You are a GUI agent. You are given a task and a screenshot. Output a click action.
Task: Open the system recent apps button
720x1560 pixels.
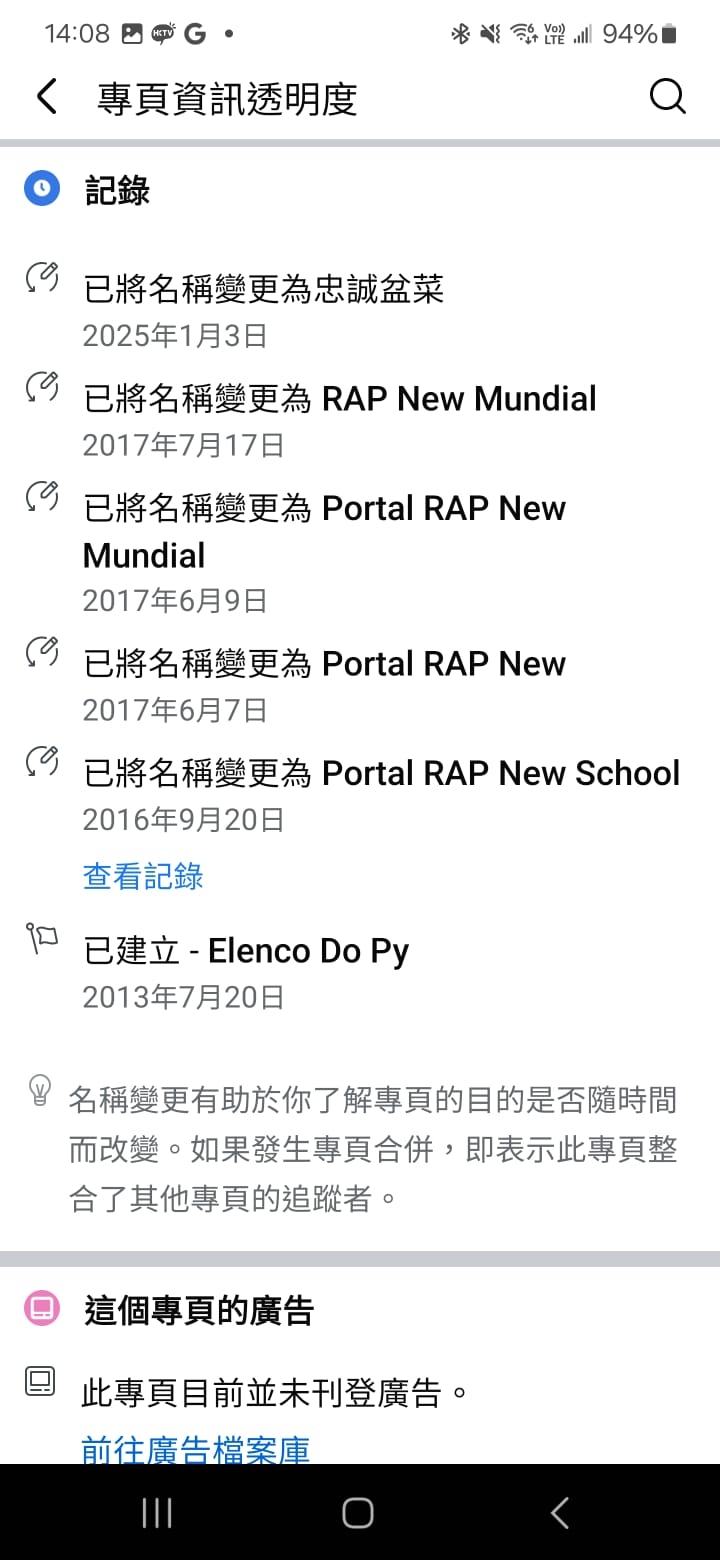[157, 1512]
